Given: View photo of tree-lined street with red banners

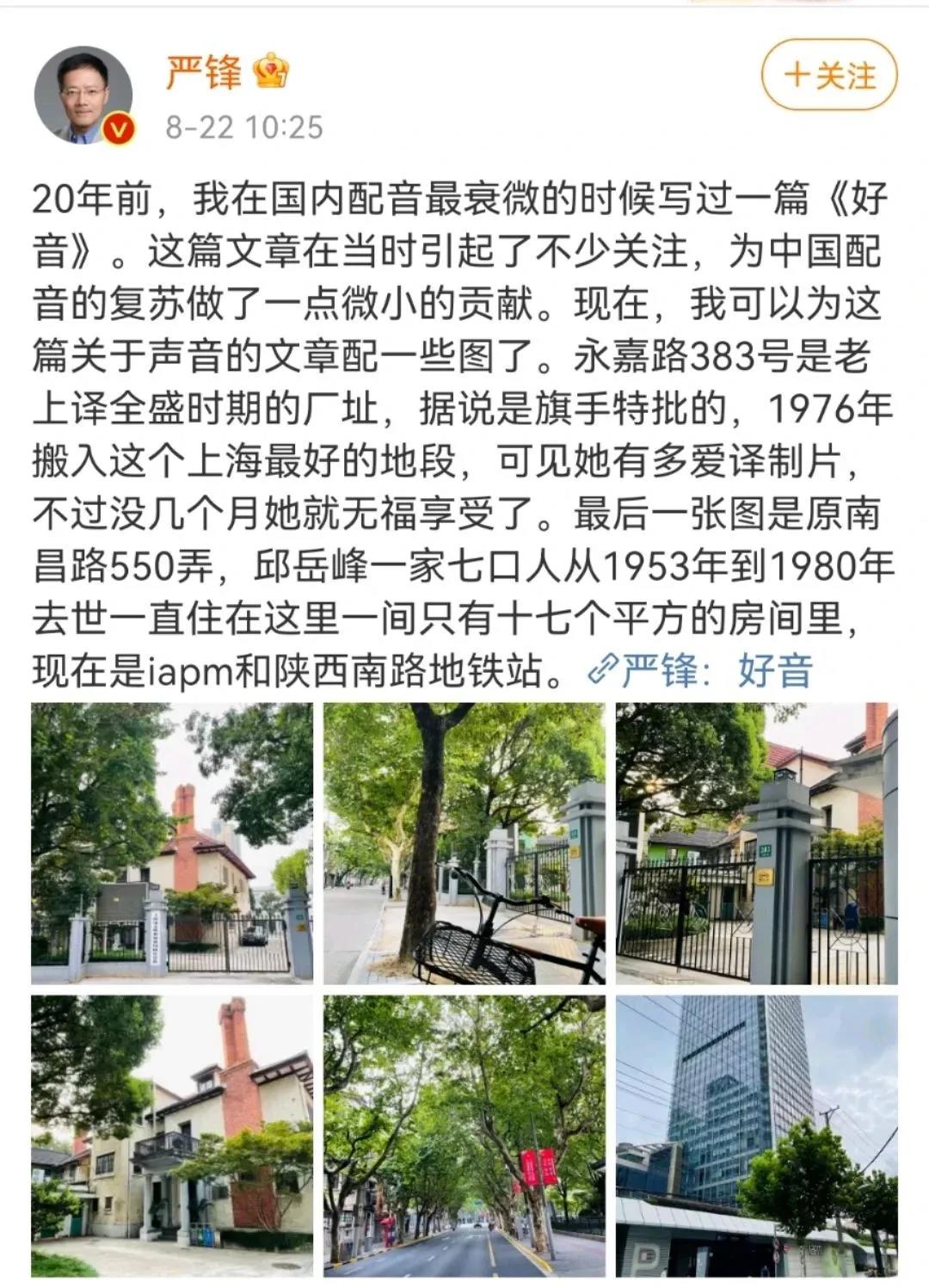Looking at the screenshot, I should (464, 1136).
